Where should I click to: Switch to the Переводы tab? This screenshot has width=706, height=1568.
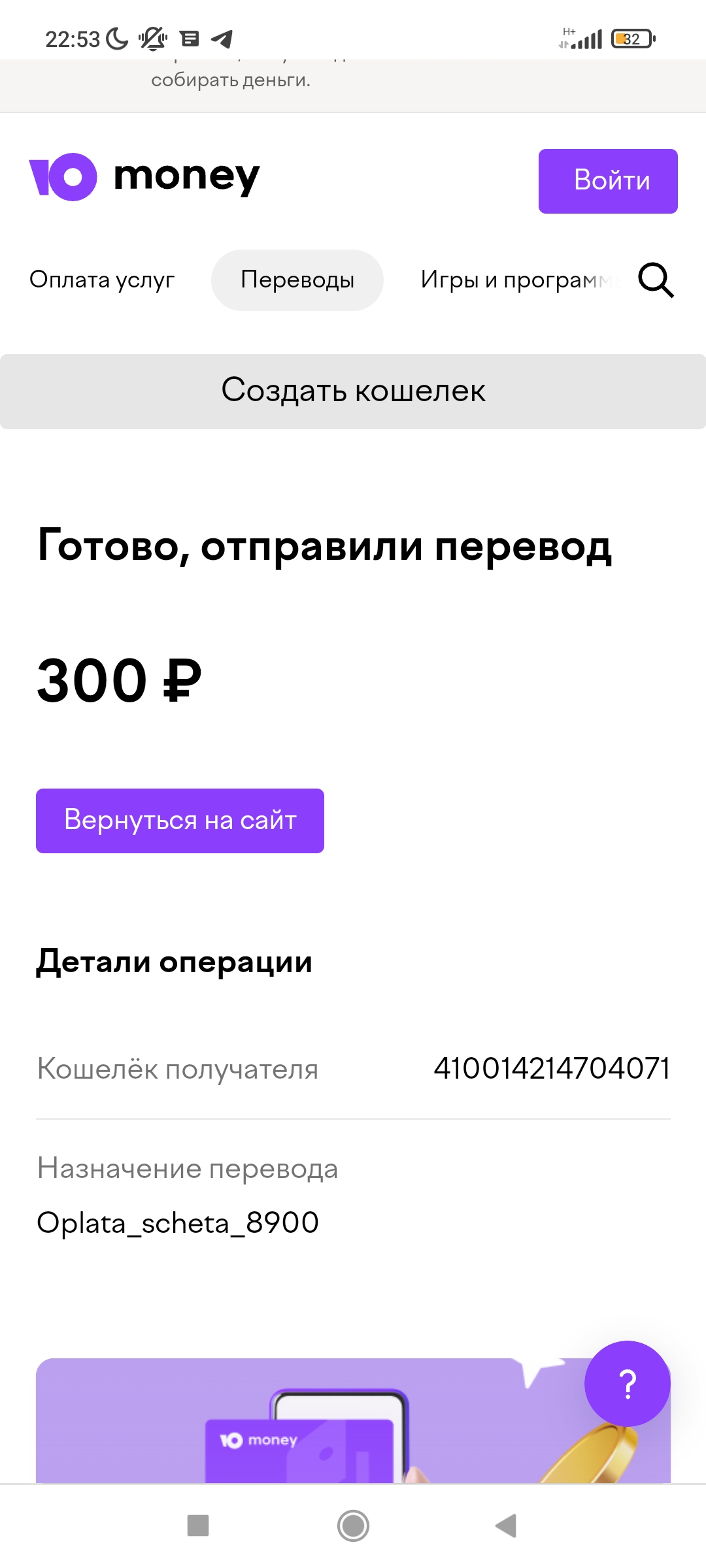pos(297,280)
